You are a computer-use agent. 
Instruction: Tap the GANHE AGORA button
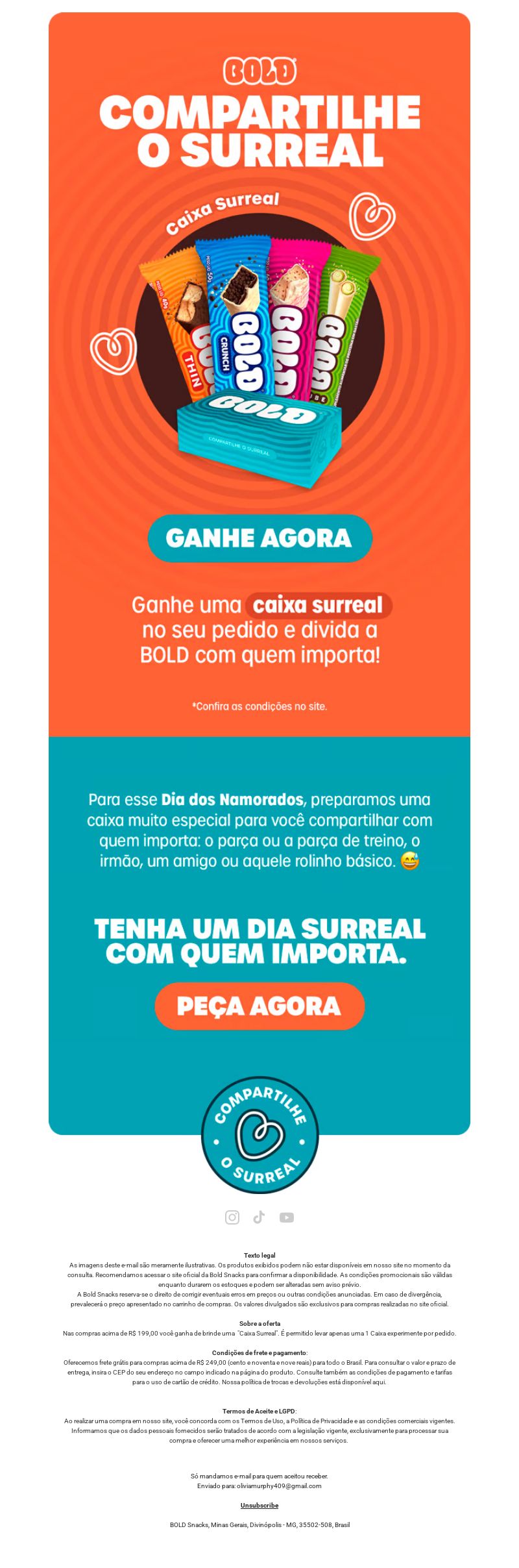pyautogui.click(x=259, y=538)
